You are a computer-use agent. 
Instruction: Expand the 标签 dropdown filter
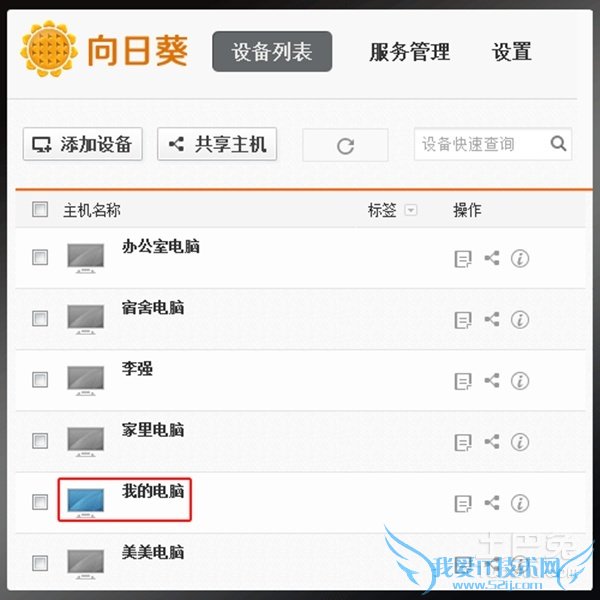click(x=410, y=210)
